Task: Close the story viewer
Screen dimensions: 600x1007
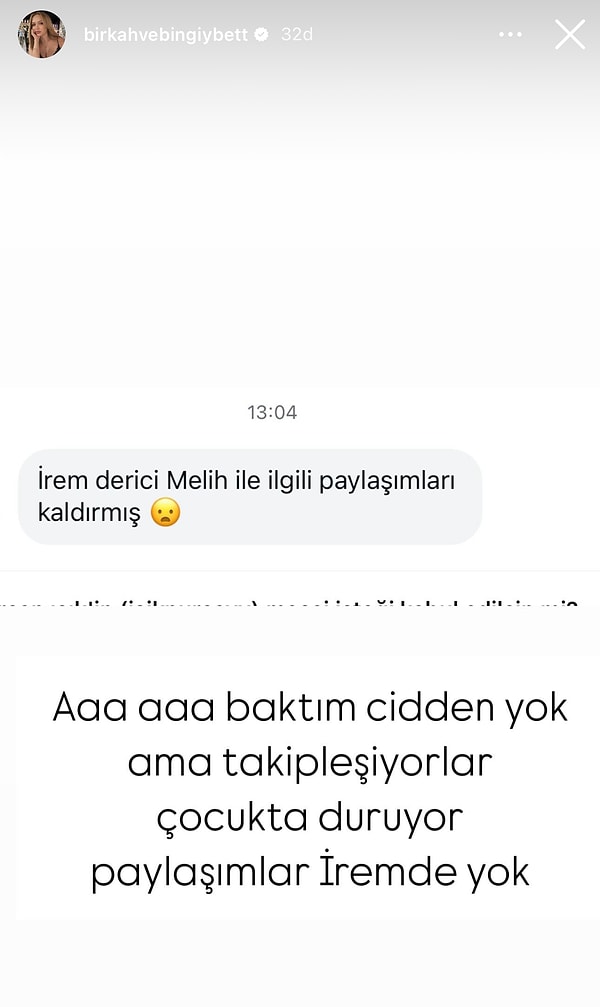Action: pos(570,34)
